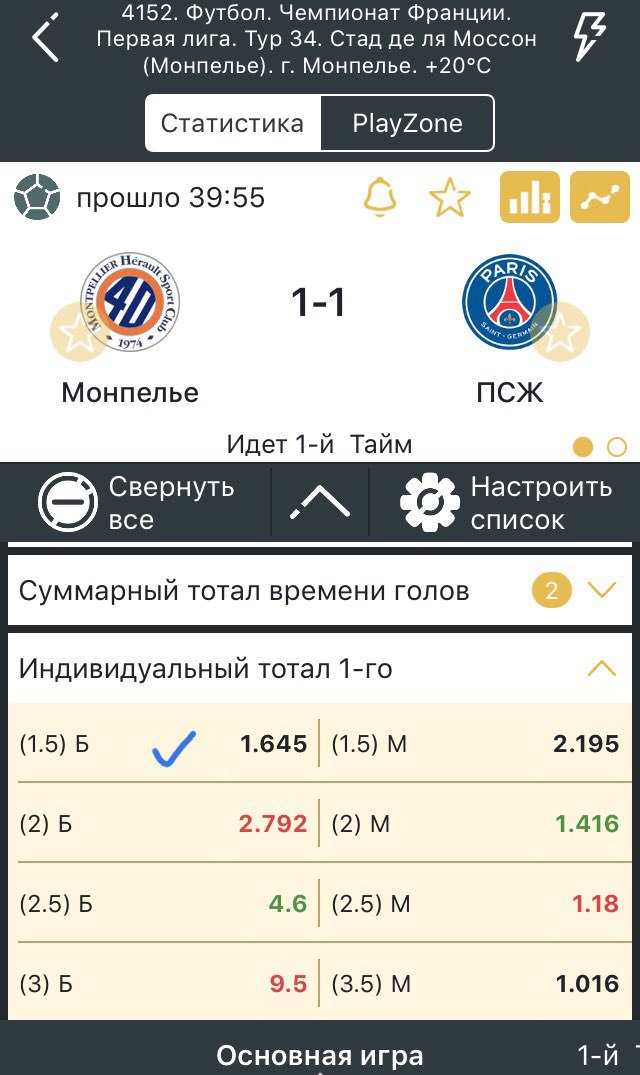Viewport: 640px width, 1075px height.
Task: Go back with the top-left arrow
Action: pos(45,38)
